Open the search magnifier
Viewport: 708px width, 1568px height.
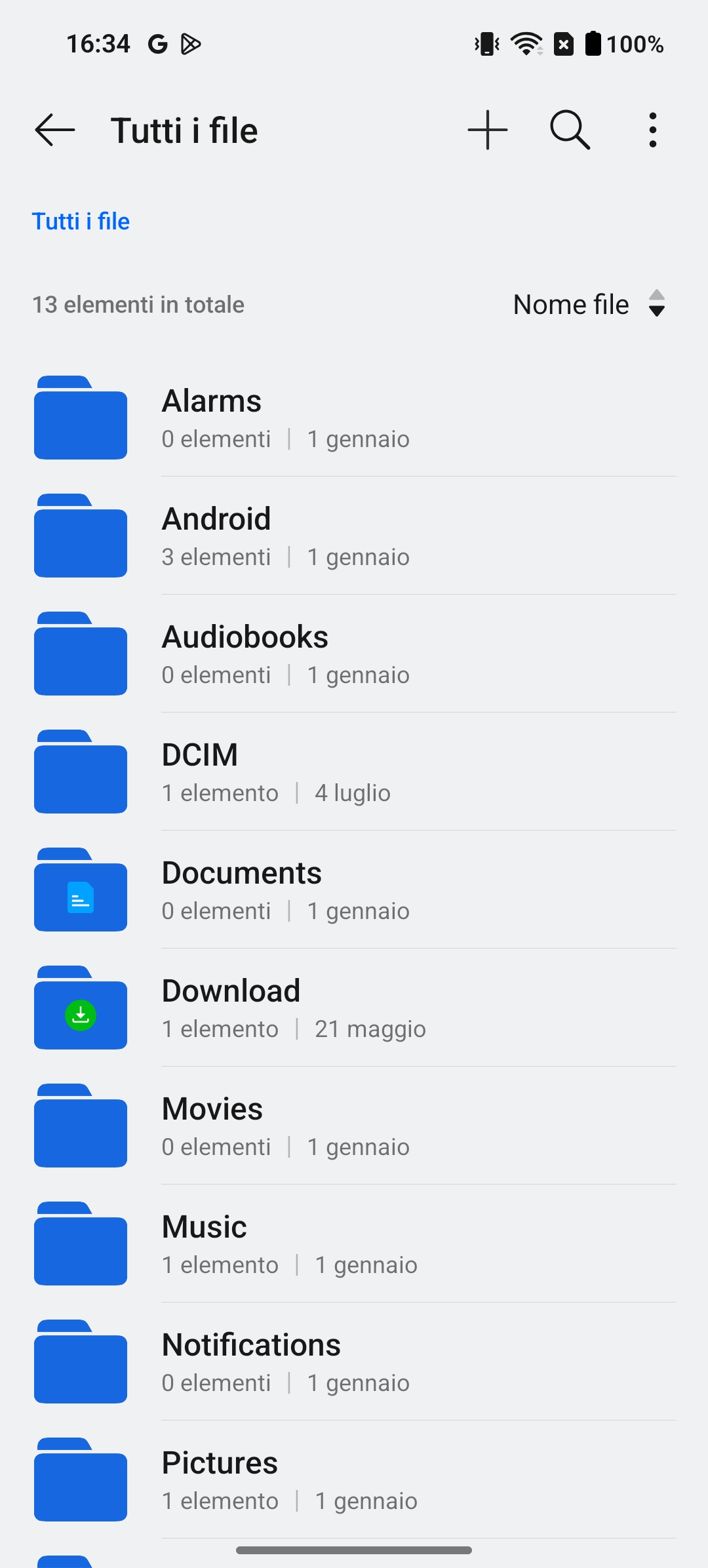[x=570, y=130]
